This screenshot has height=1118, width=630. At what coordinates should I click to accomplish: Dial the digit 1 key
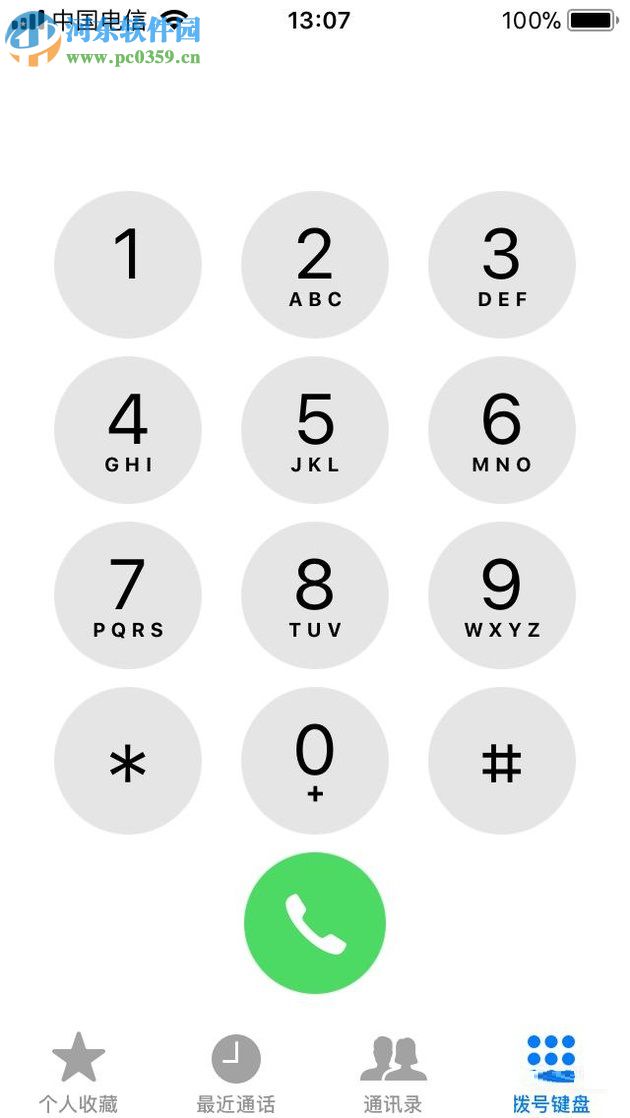(128, 265)
